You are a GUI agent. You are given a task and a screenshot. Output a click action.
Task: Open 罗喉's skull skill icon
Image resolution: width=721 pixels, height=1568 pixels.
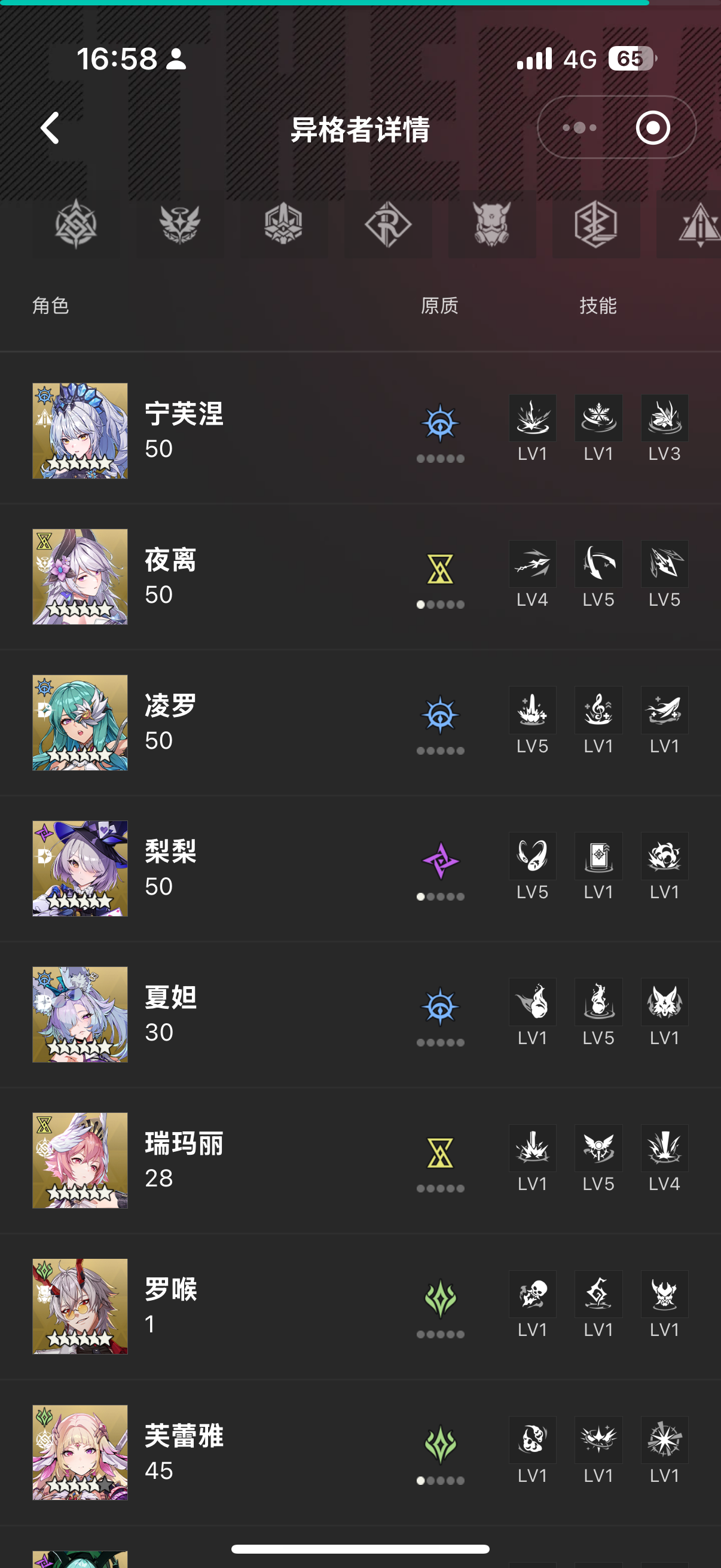(533, 1295)
